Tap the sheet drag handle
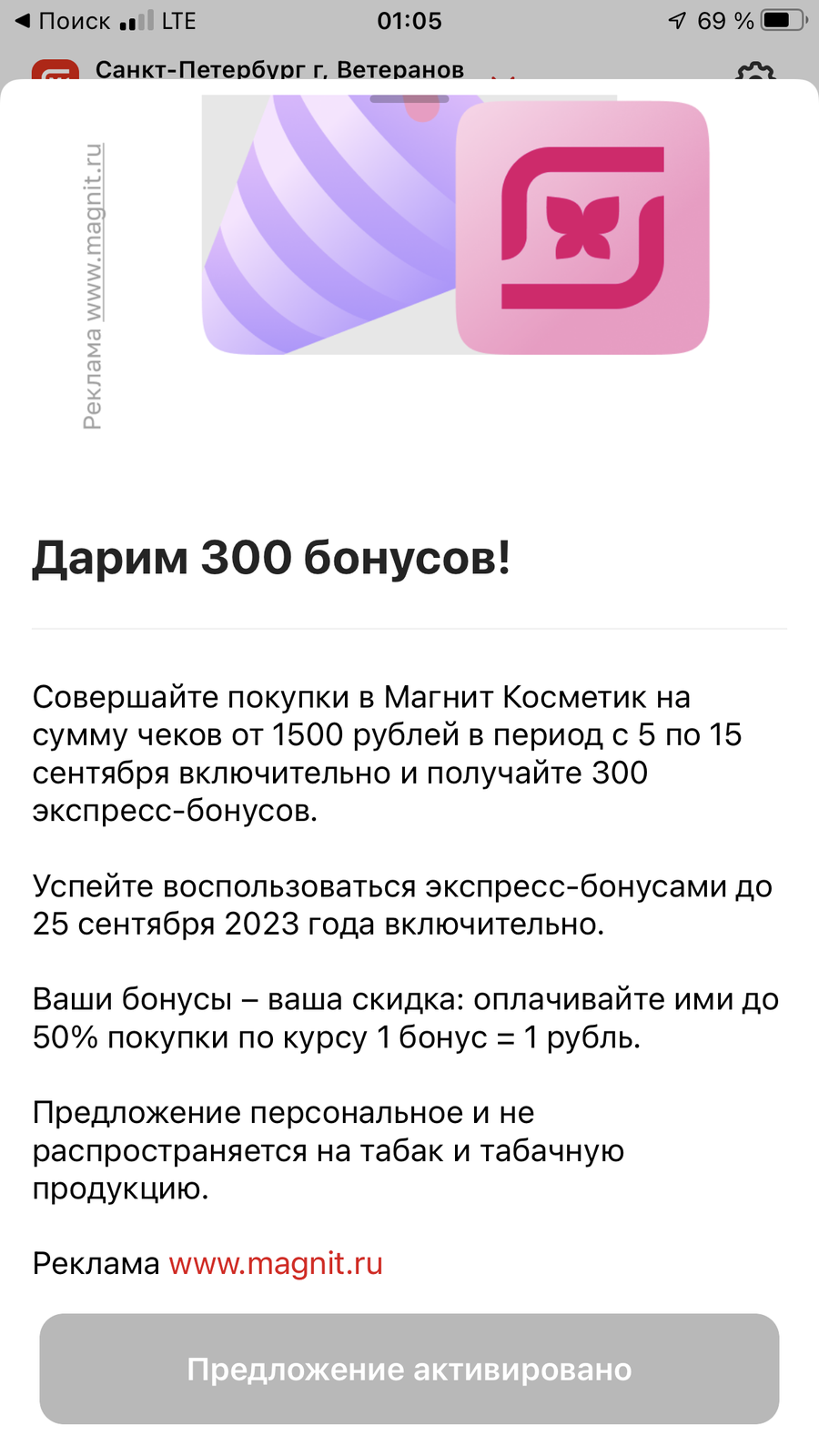Screen dimensions: 819x1456 pos(409,98)
